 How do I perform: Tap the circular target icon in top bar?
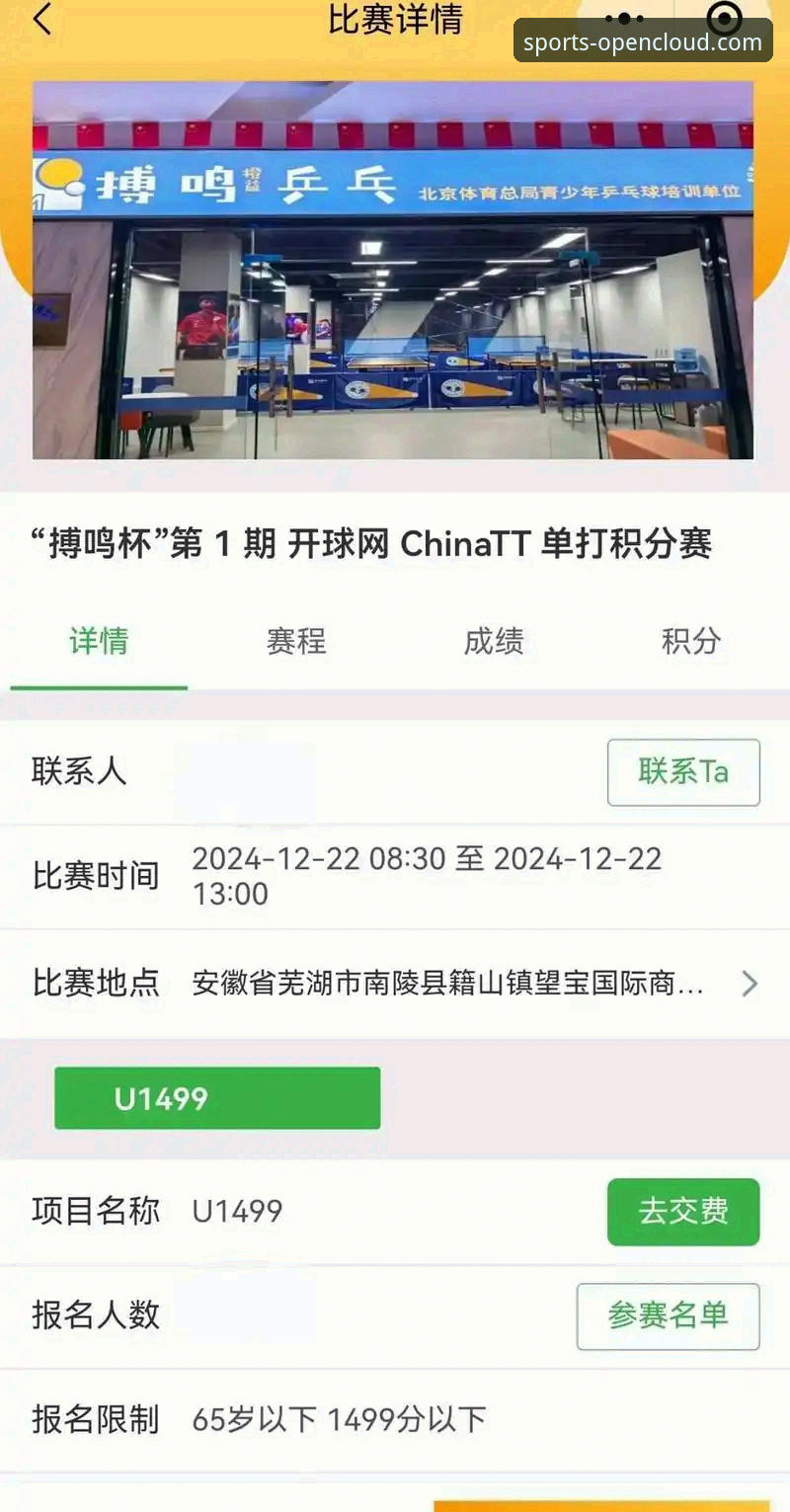click(724, 18)
